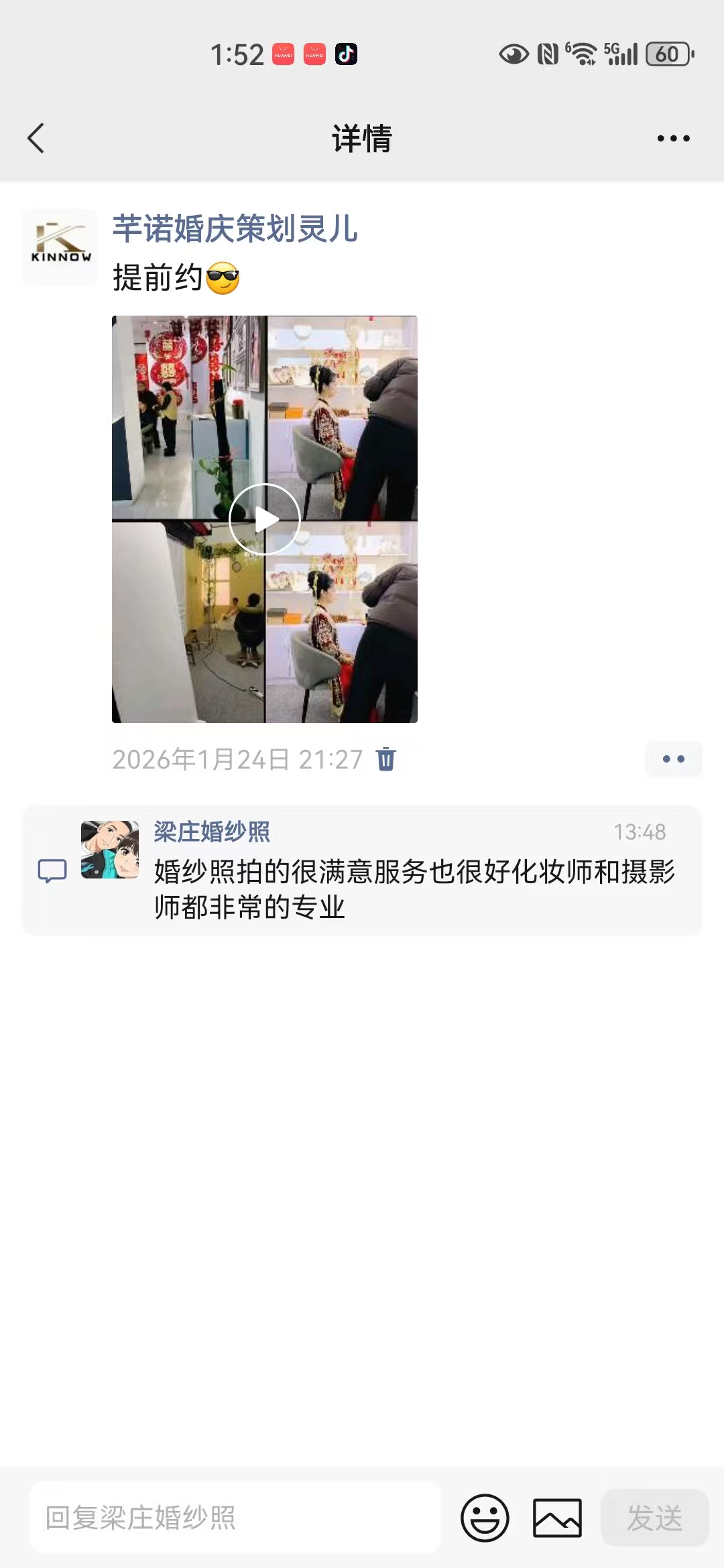
Task: Play the wedding video post
Action: (265, 519)
